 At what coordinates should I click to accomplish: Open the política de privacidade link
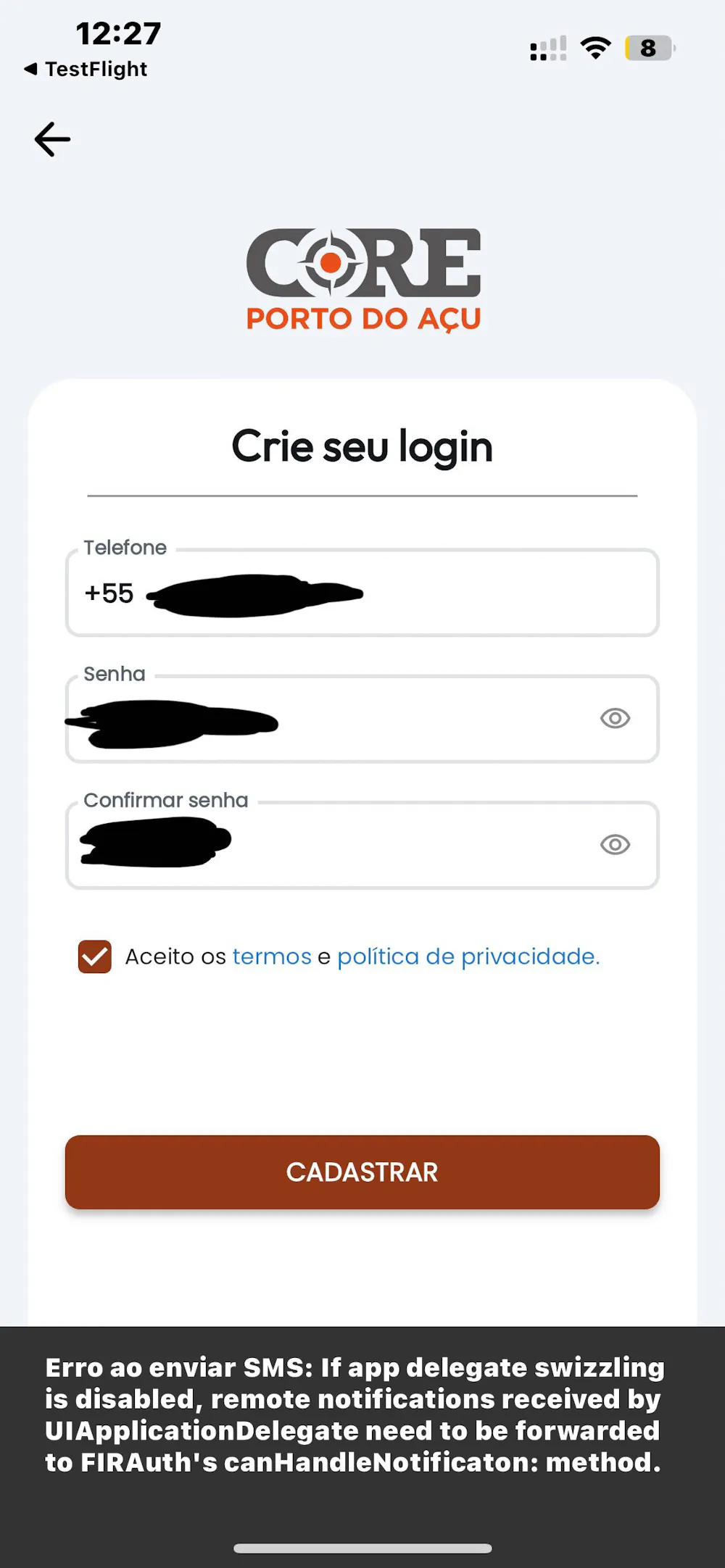coord(468,956)
